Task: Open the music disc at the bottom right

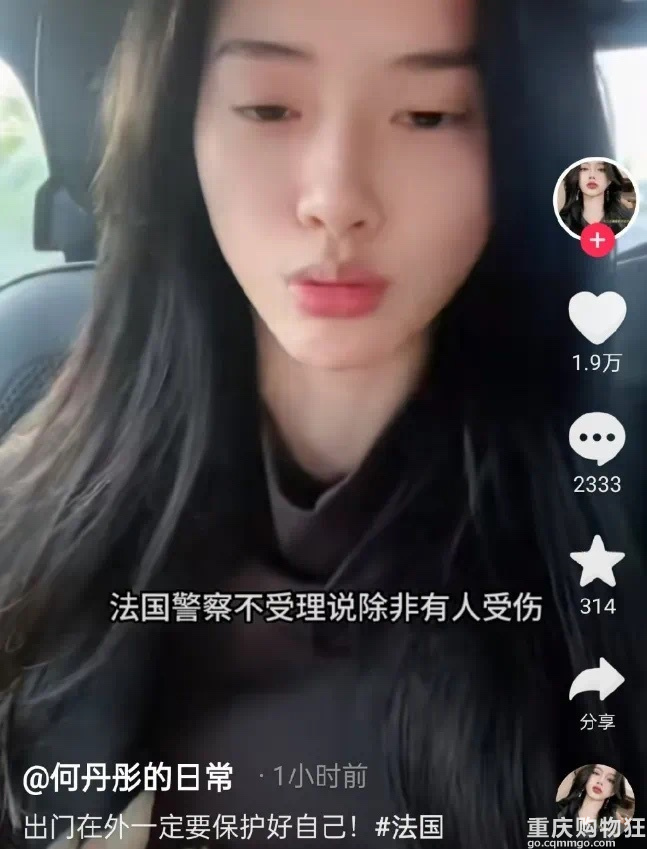Action: click(596, 795)
